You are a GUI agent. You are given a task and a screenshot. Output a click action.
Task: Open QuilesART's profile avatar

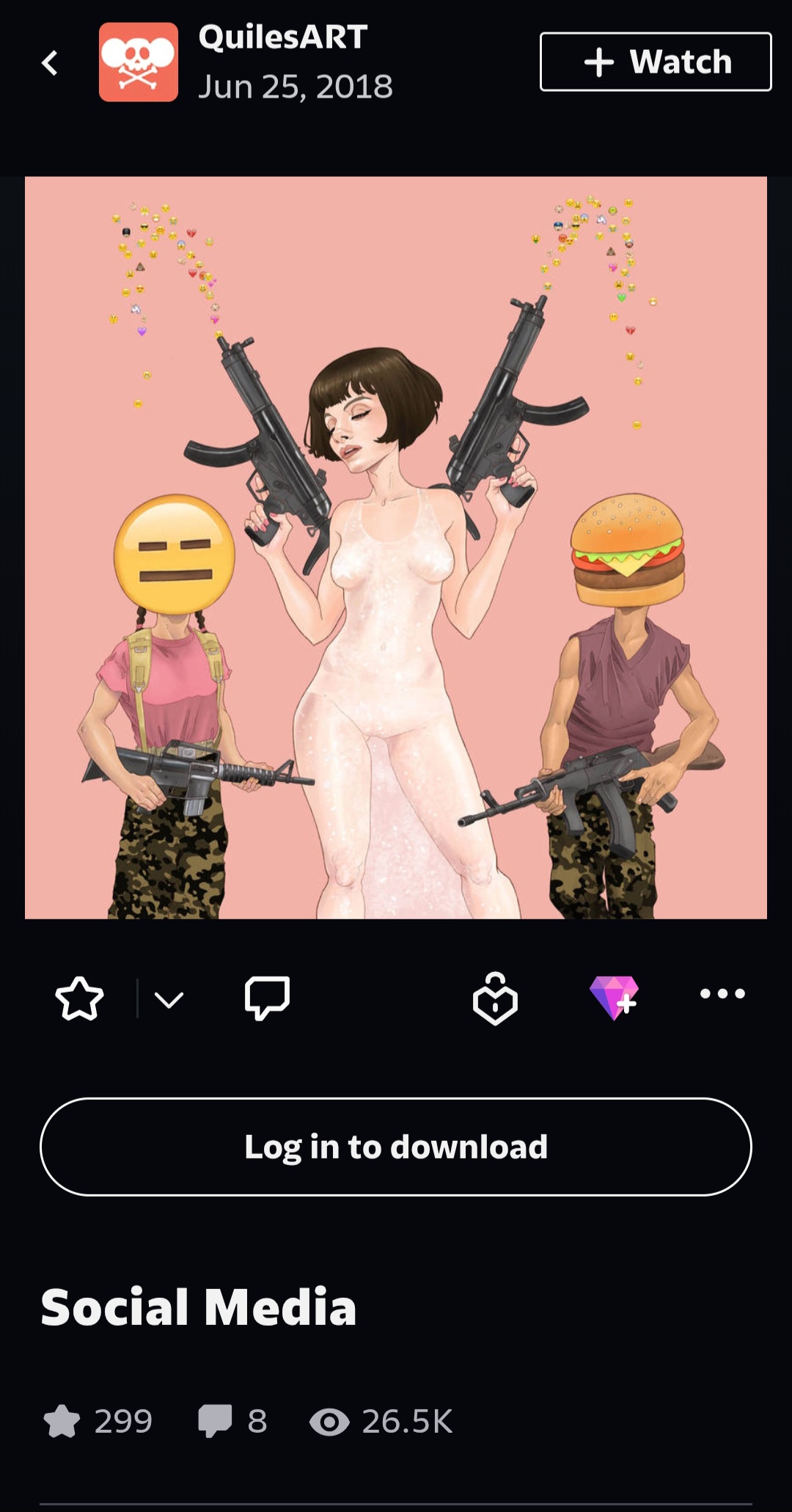139,62
